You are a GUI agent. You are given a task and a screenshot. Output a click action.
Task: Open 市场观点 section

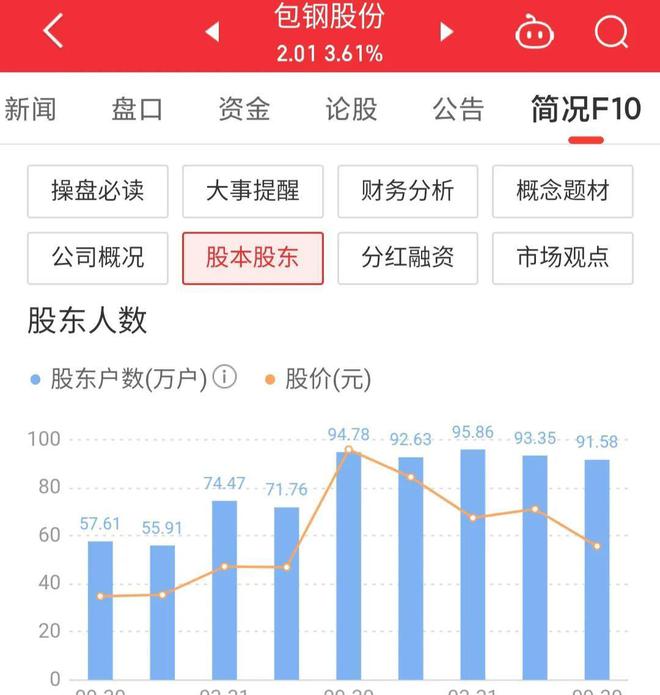[x=562, y=258]
